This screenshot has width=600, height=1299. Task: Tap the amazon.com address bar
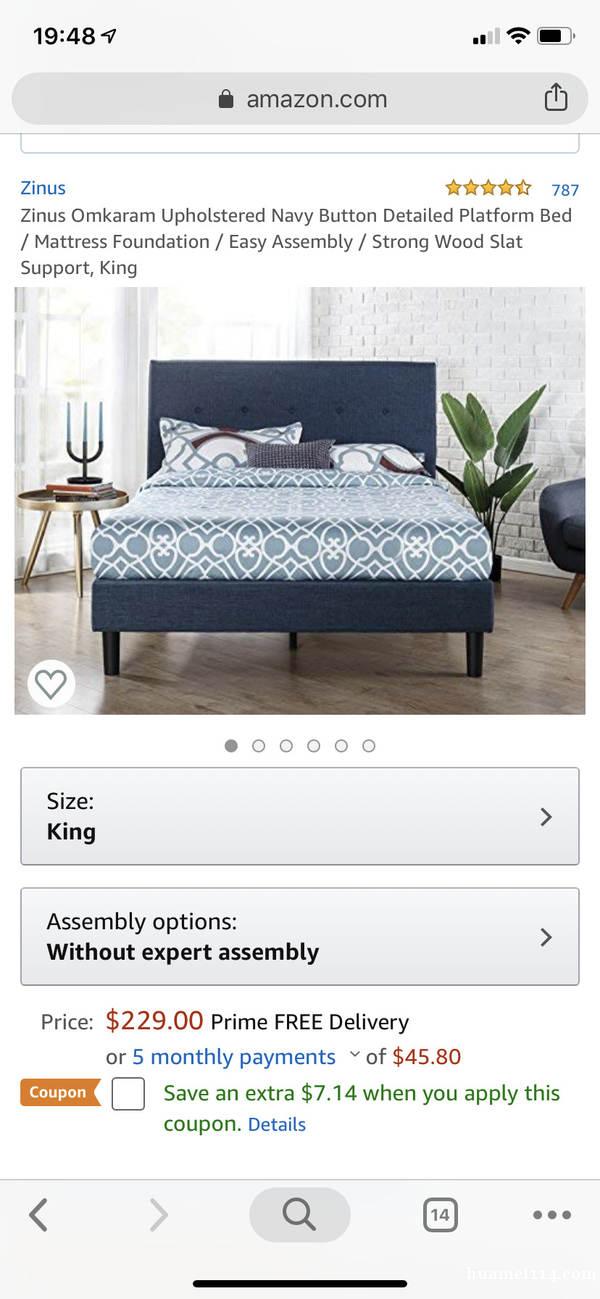pyautogui.click(x=300, y=98)
